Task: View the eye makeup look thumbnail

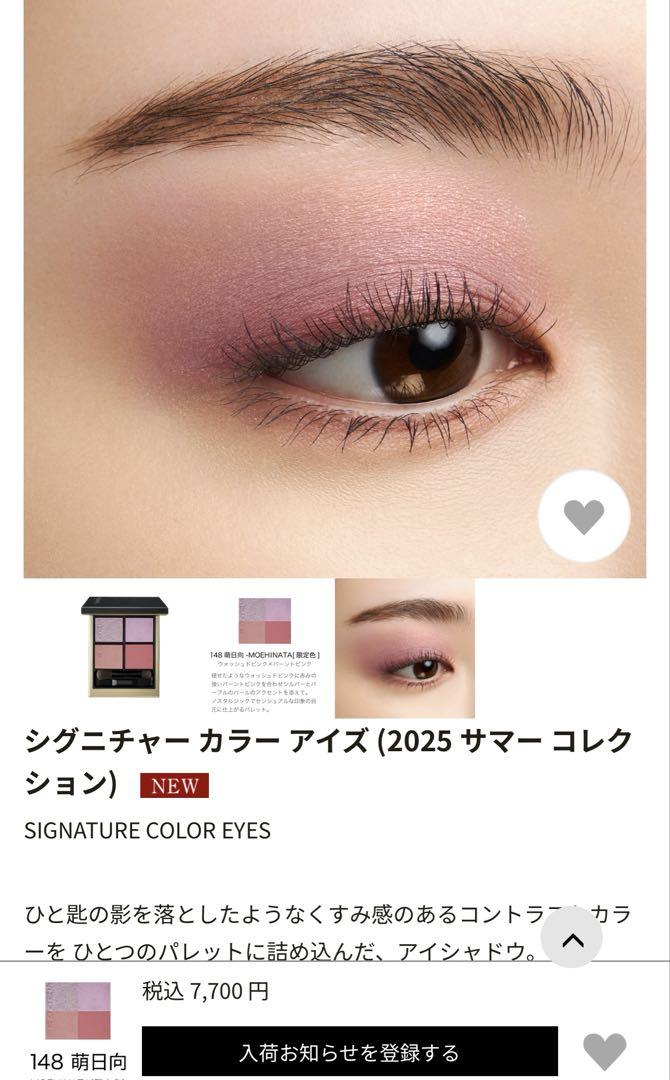Action: (x=405, y=647)
